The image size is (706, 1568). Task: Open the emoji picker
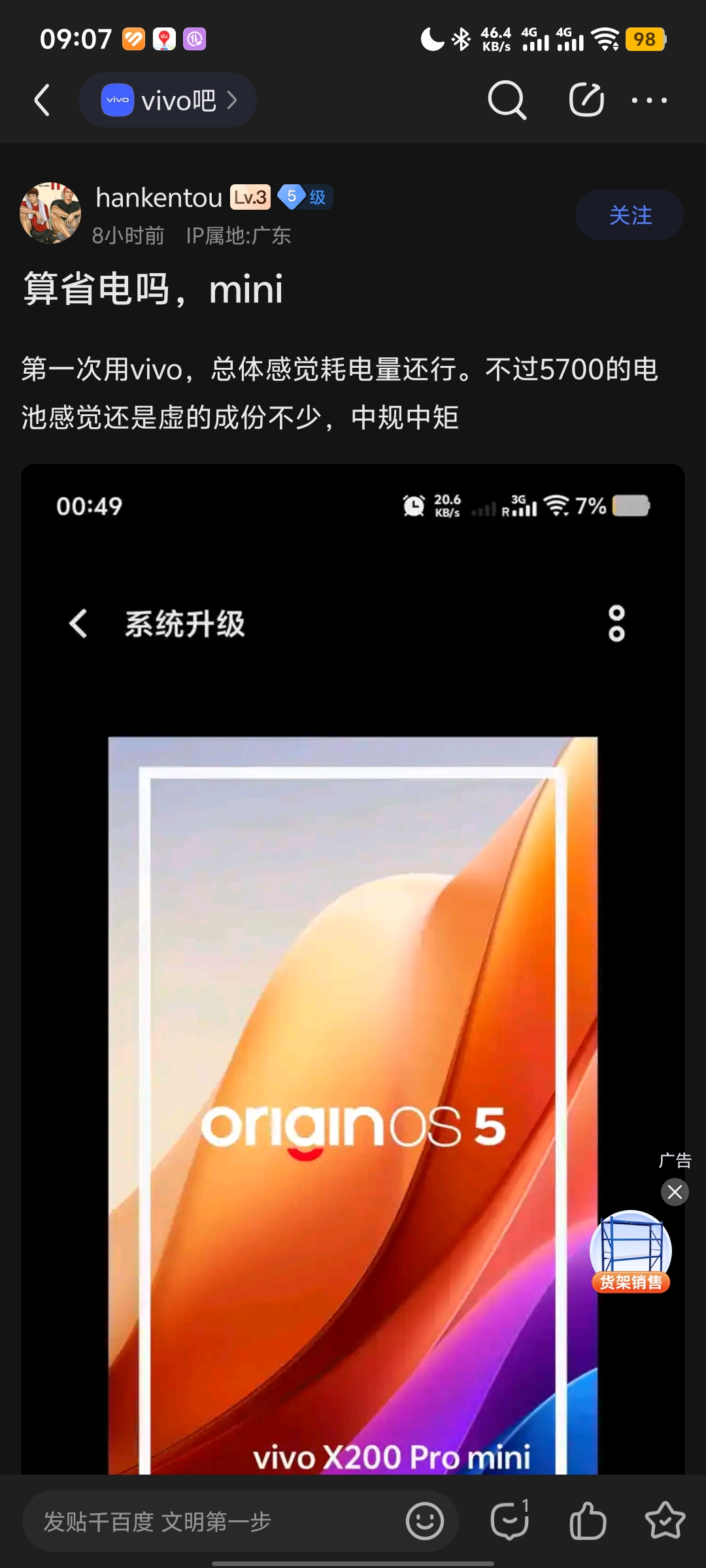coord(424,1522)
